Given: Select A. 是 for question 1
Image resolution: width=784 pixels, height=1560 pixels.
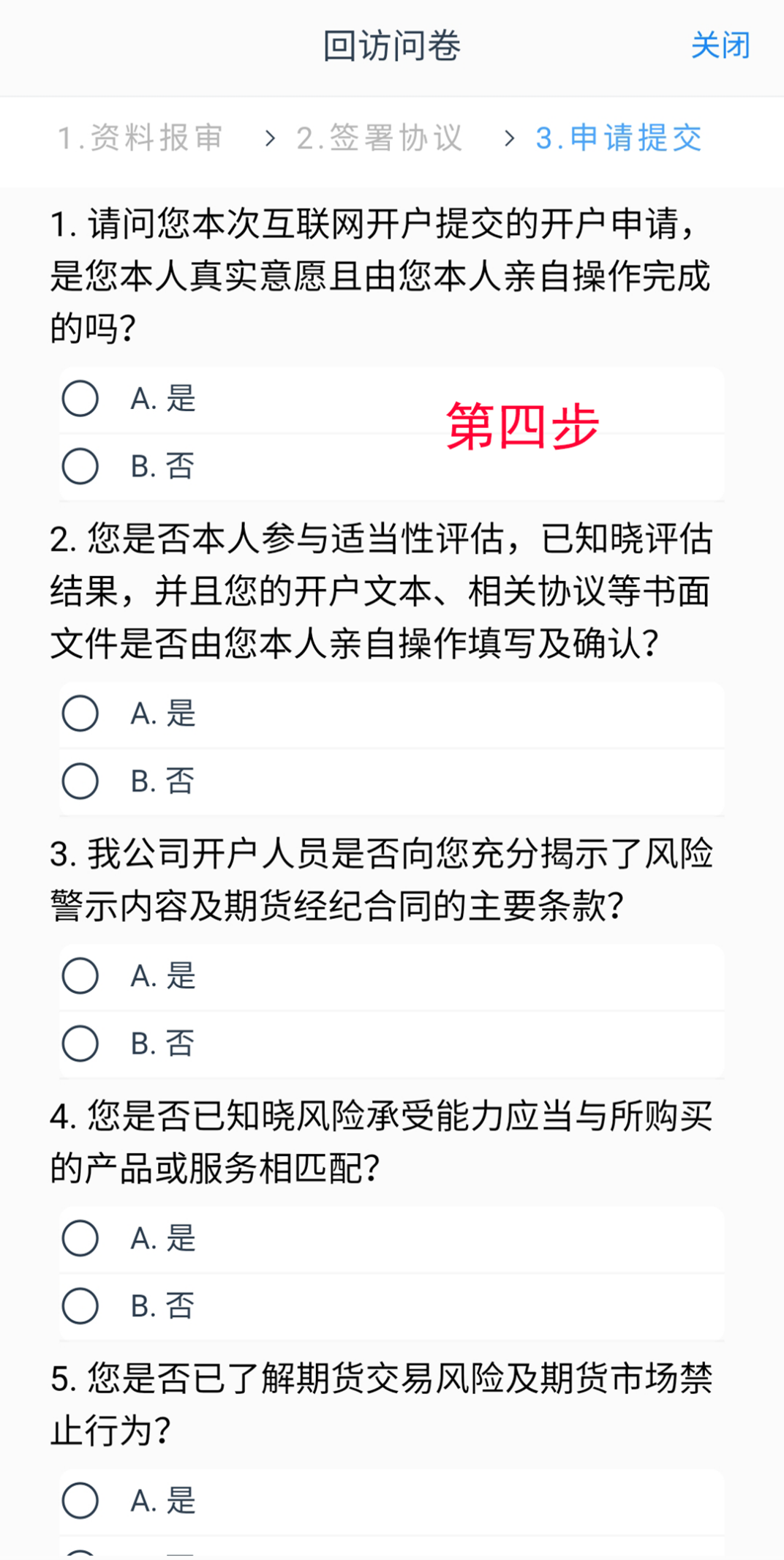Looking at the screenshot, I should point(392,400).
